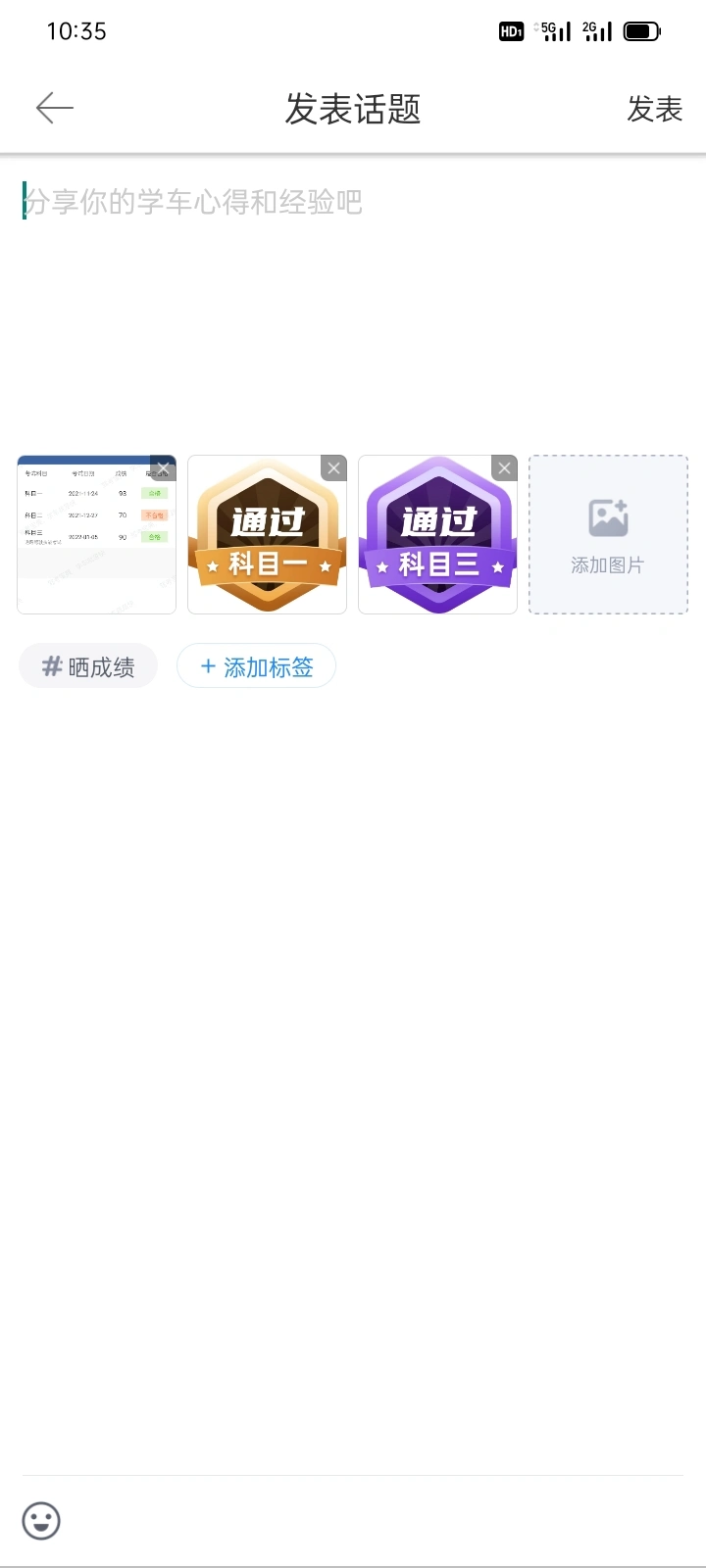Tap + 添加标签 to add a tag

tap(256, 666)
